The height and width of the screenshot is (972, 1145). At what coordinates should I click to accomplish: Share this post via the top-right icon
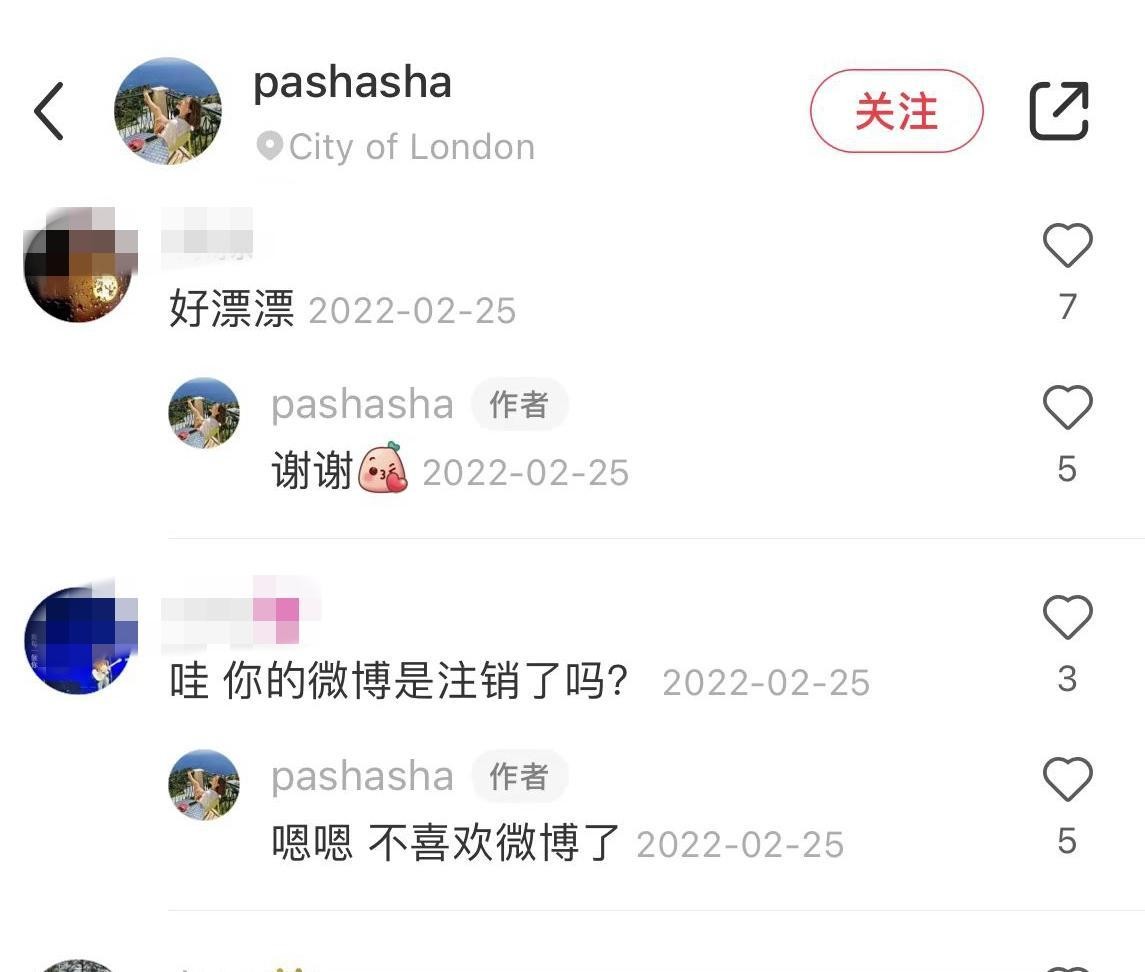click(x=1059, y=111)
